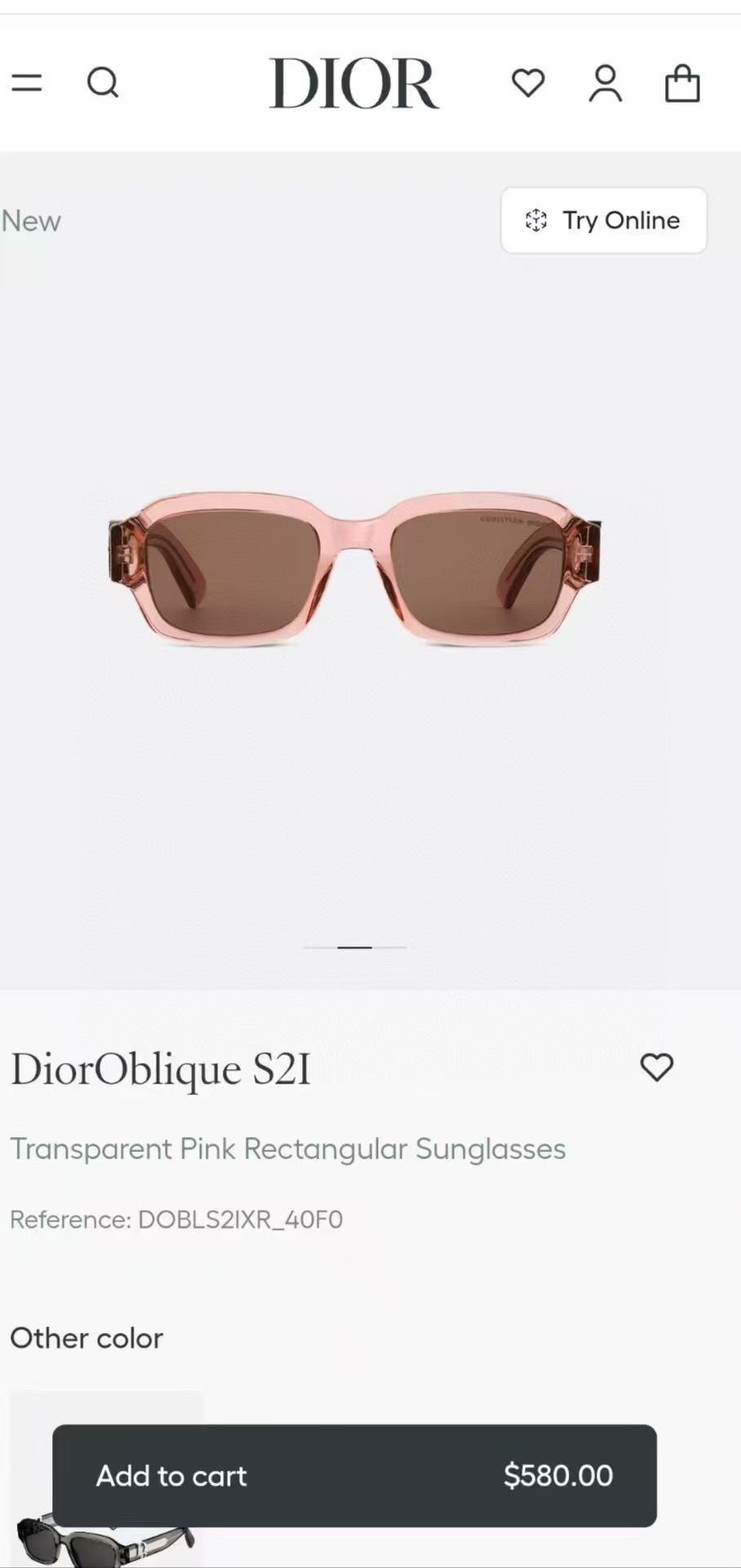The width and height of the screenshot is (741, 1568).
Task: Tap Add to cart for $580.00
Action: pyautogui.click(x=354, y=1476)
